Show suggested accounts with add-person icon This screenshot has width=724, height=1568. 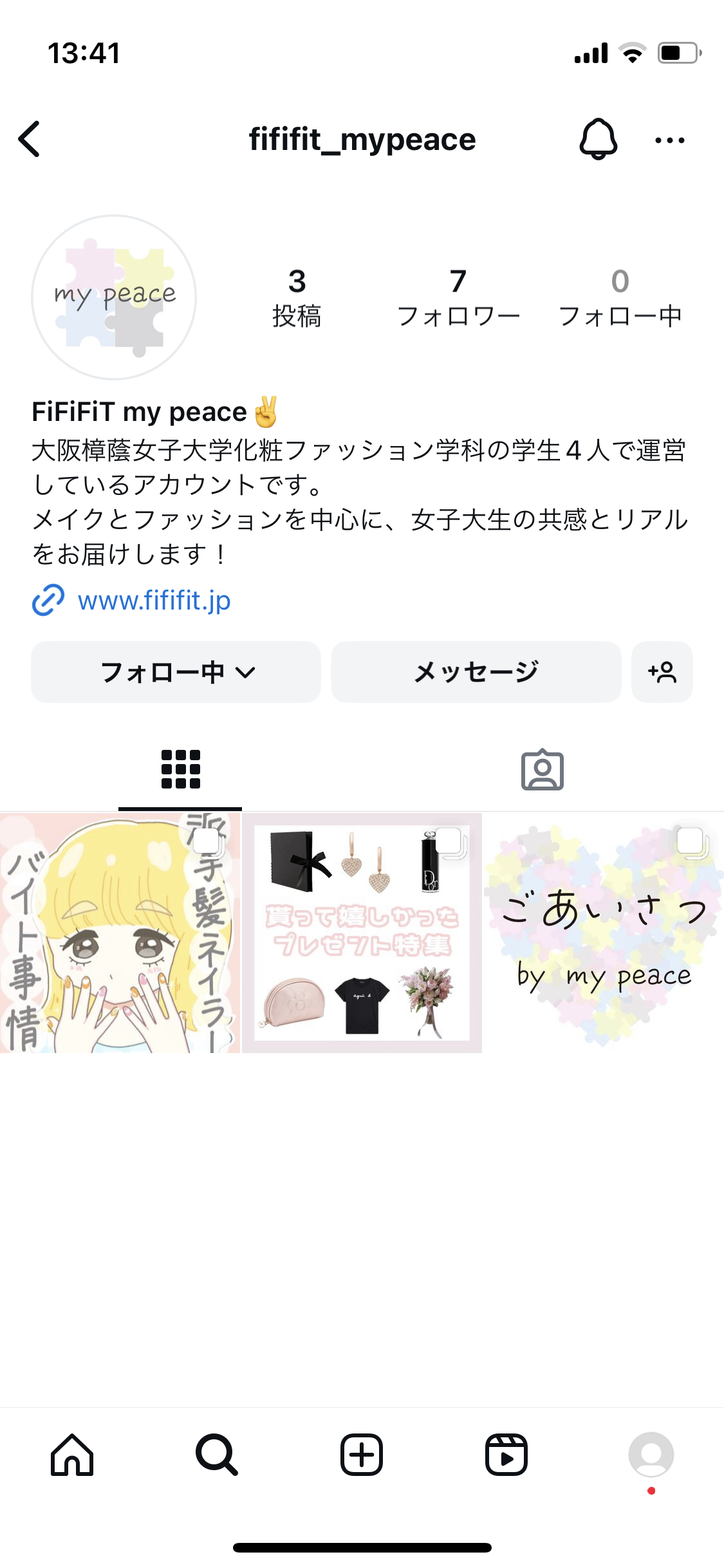pyautogui.click(x=662, y=672)
